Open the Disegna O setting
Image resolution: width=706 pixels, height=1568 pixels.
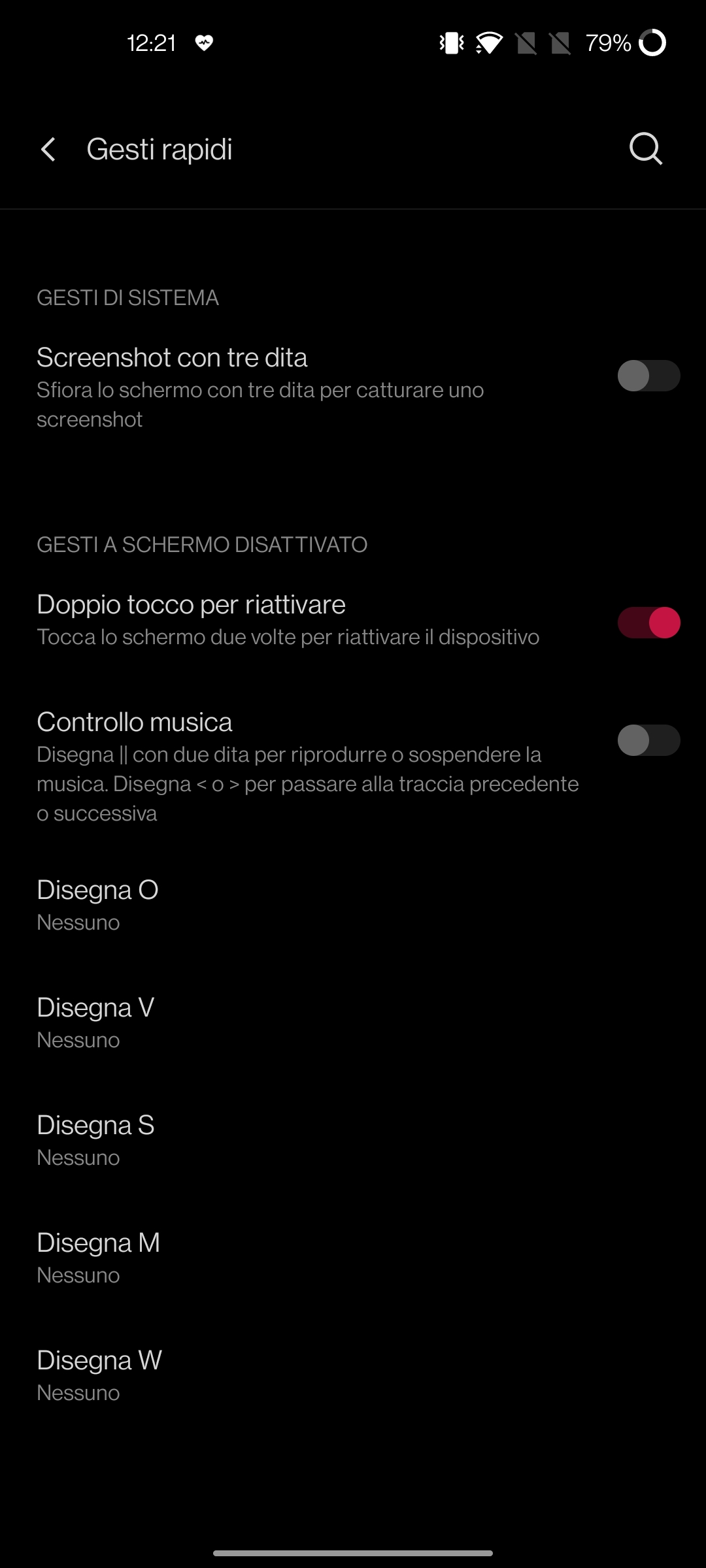[x=353, y=906]
